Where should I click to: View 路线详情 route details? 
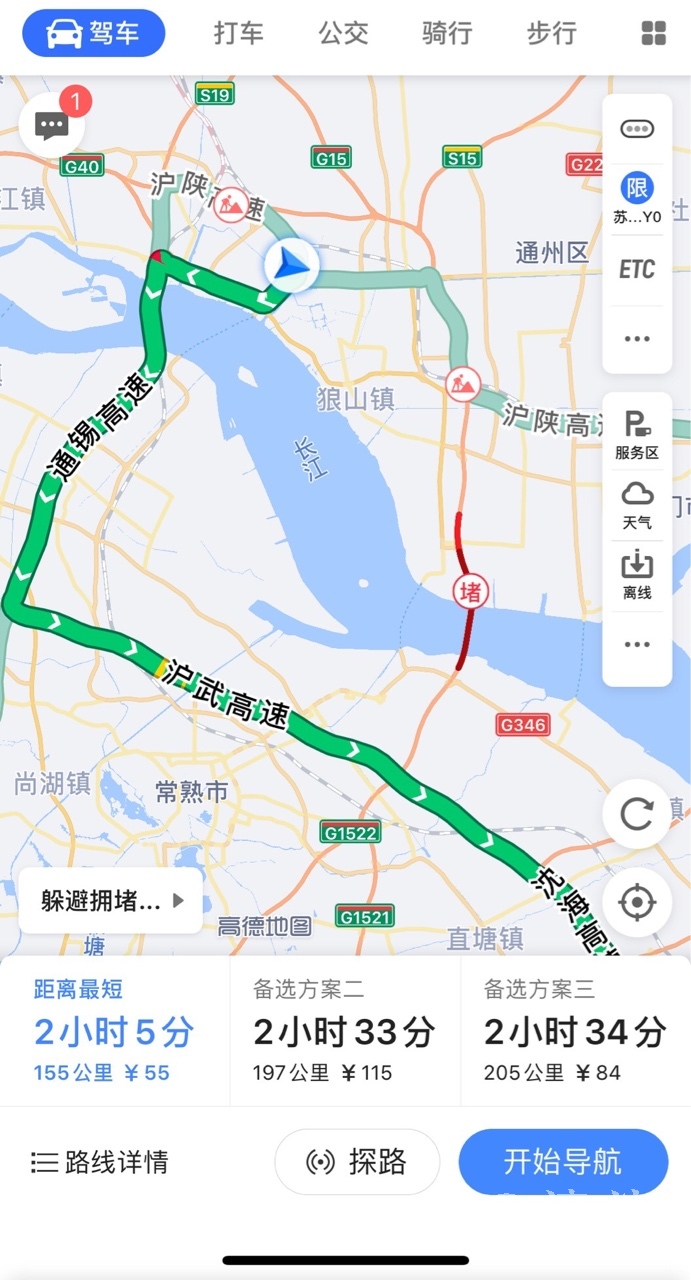[100, 1162]
